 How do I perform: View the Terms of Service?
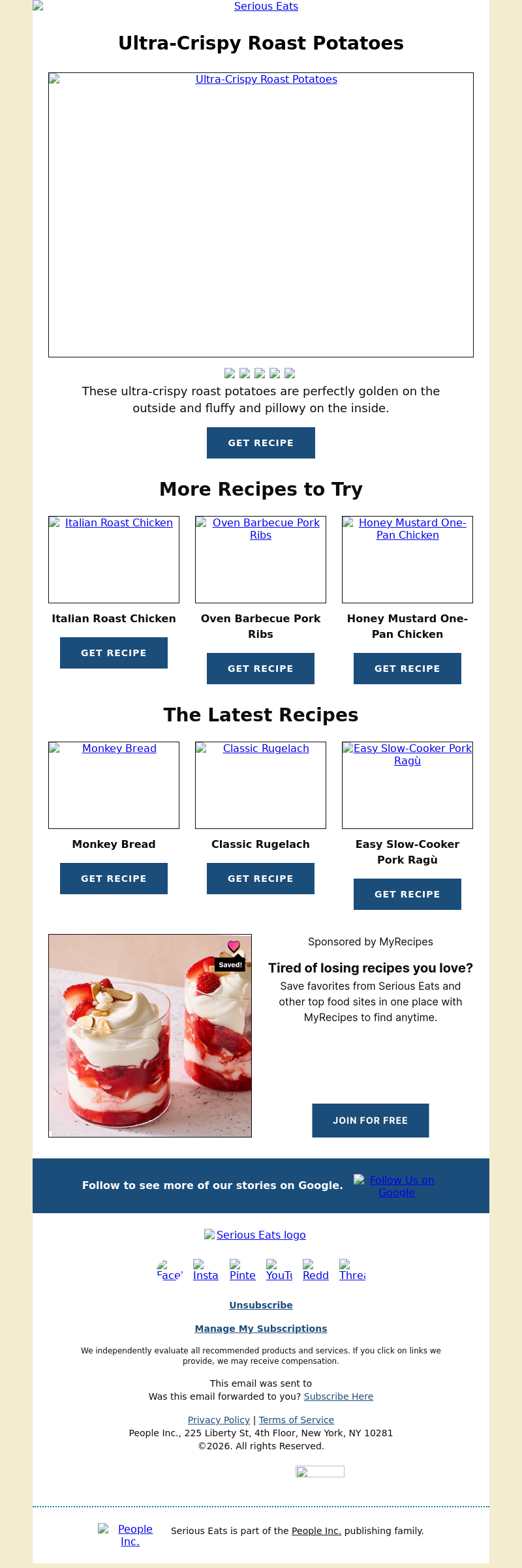(296, 1420)
